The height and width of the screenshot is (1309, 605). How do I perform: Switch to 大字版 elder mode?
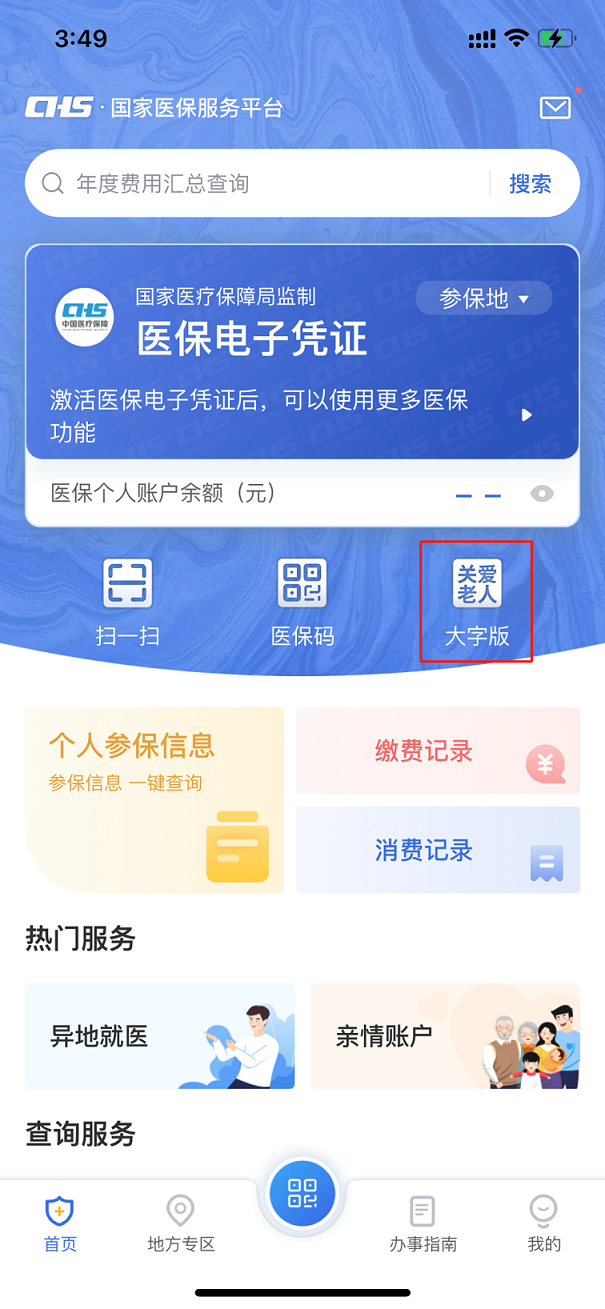pyautogui.click(x=477, y=602)
